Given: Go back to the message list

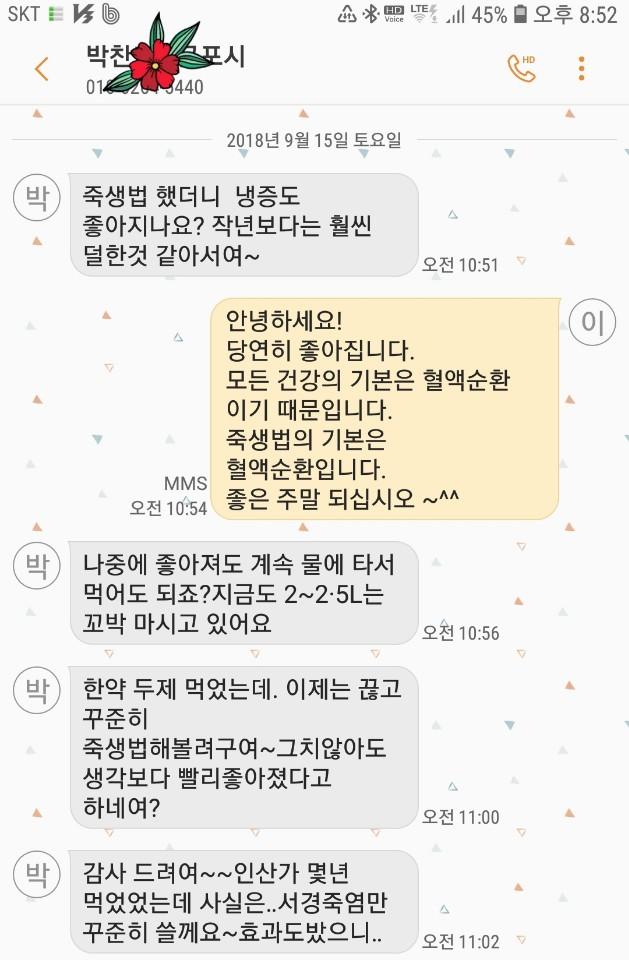Looking at the screenshot, I should [41, 68].
